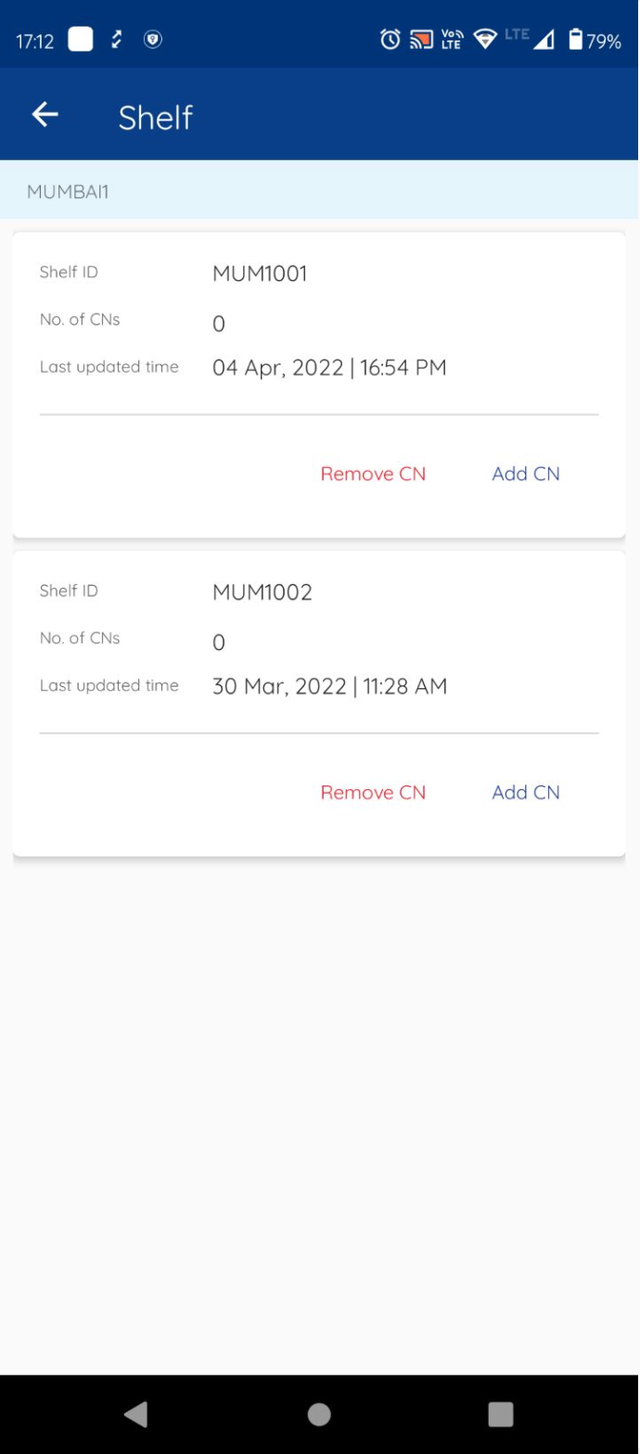
Task: Add CN to shelf MUM1002
Action: click(x=525, y=792)
